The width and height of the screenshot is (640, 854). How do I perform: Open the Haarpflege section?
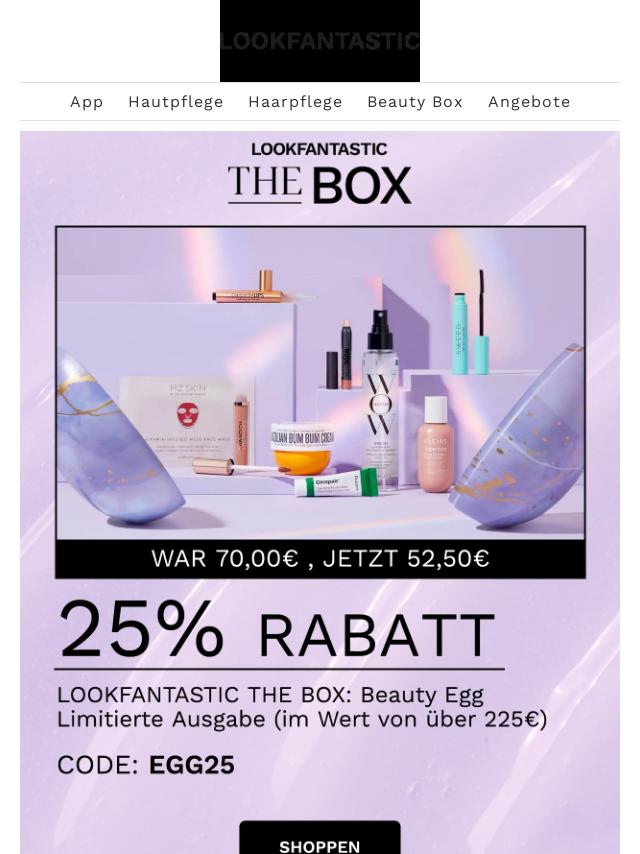pos(295,102)
